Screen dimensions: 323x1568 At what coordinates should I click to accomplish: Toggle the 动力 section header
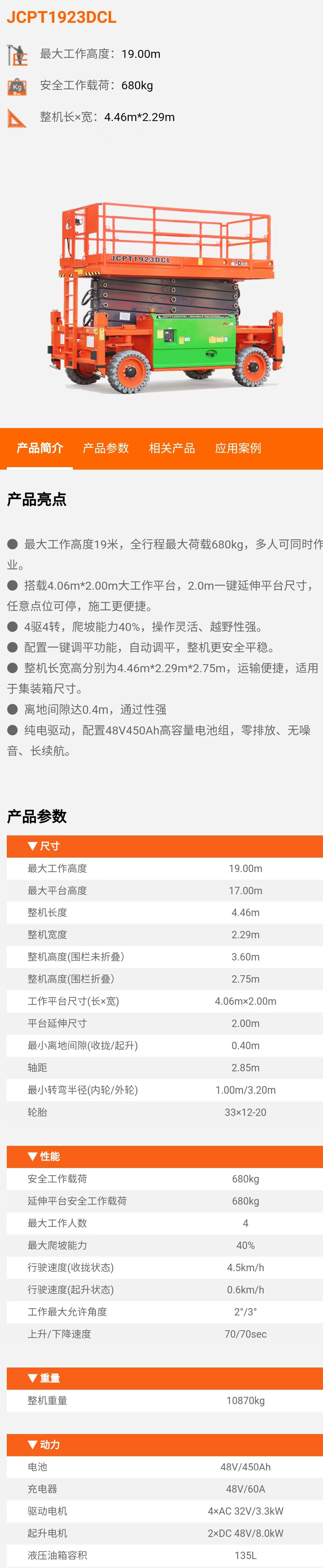pyautogui.click(x=44, y=1445)
